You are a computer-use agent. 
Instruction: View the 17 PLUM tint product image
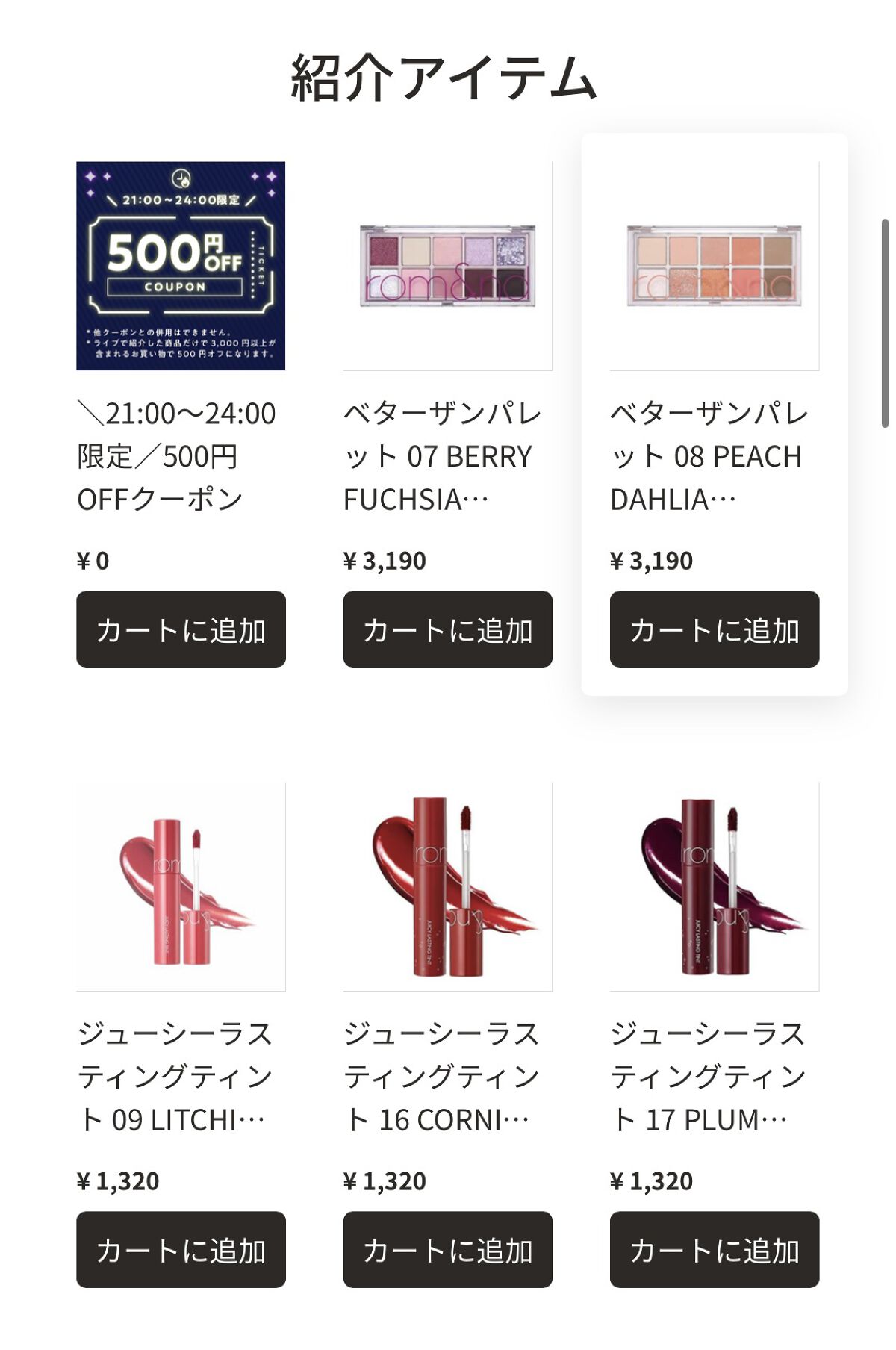(714, 886)
